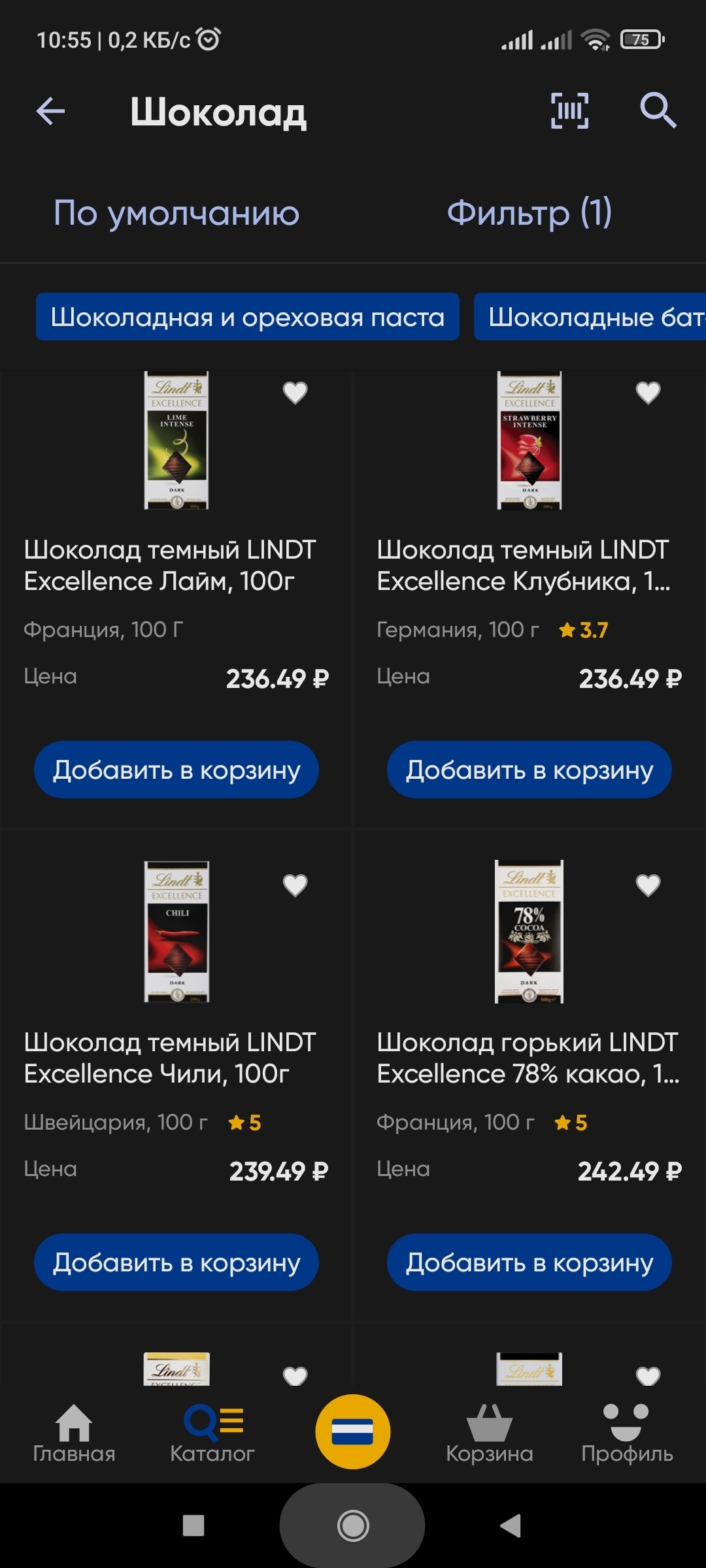The height and width of the screenshot is (1568, 706).
Task: Open Фильтр (1) settings
Action: point(529,213)
